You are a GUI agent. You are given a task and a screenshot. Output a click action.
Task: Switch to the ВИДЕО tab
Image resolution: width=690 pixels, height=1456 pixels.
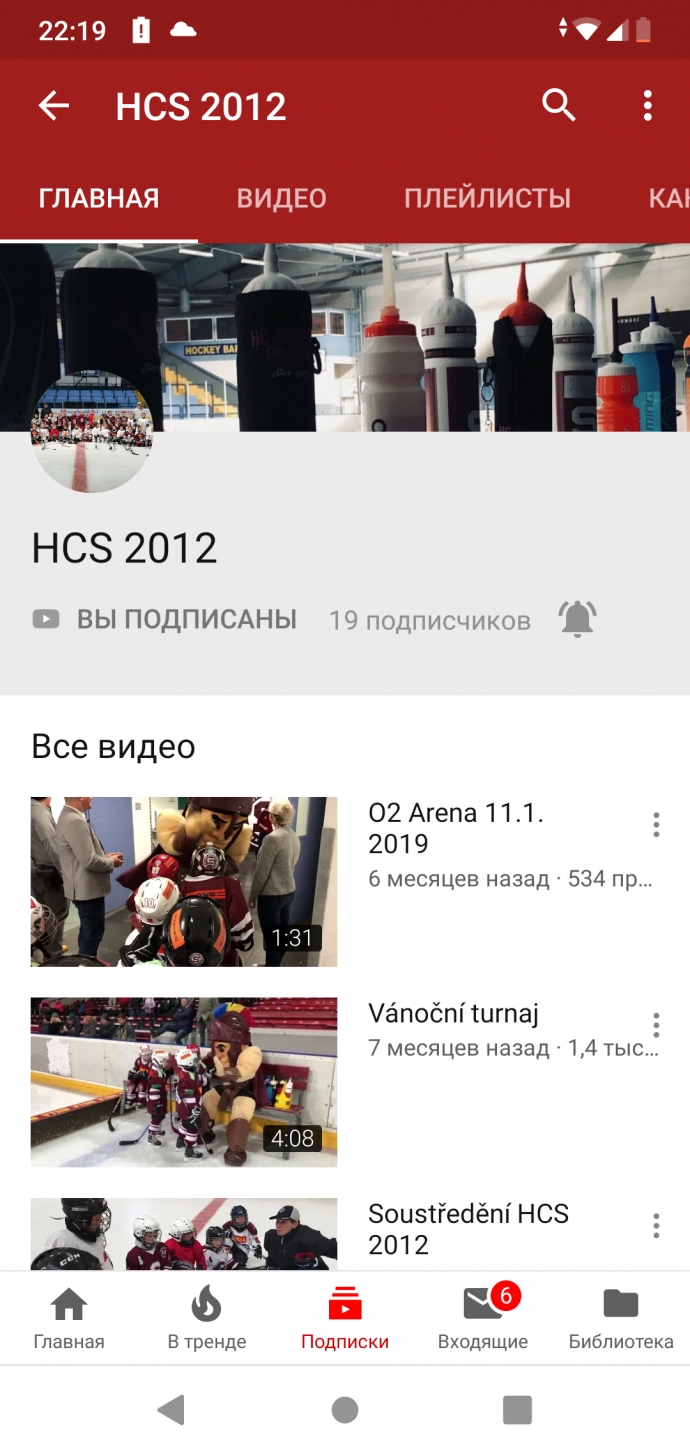pyautogui.click(x=281, y=198)
